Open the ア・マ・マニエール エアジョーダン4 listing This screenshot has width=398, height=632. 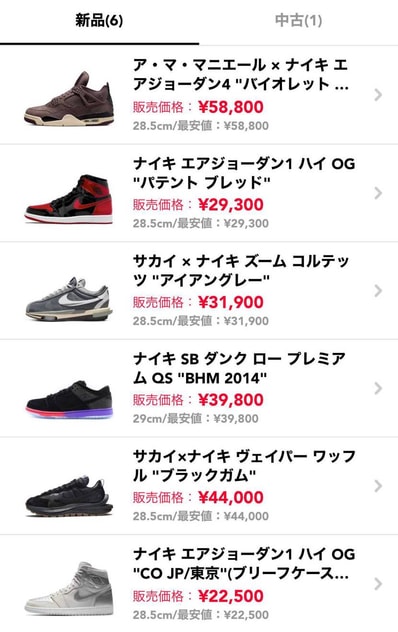click(199, 95)
